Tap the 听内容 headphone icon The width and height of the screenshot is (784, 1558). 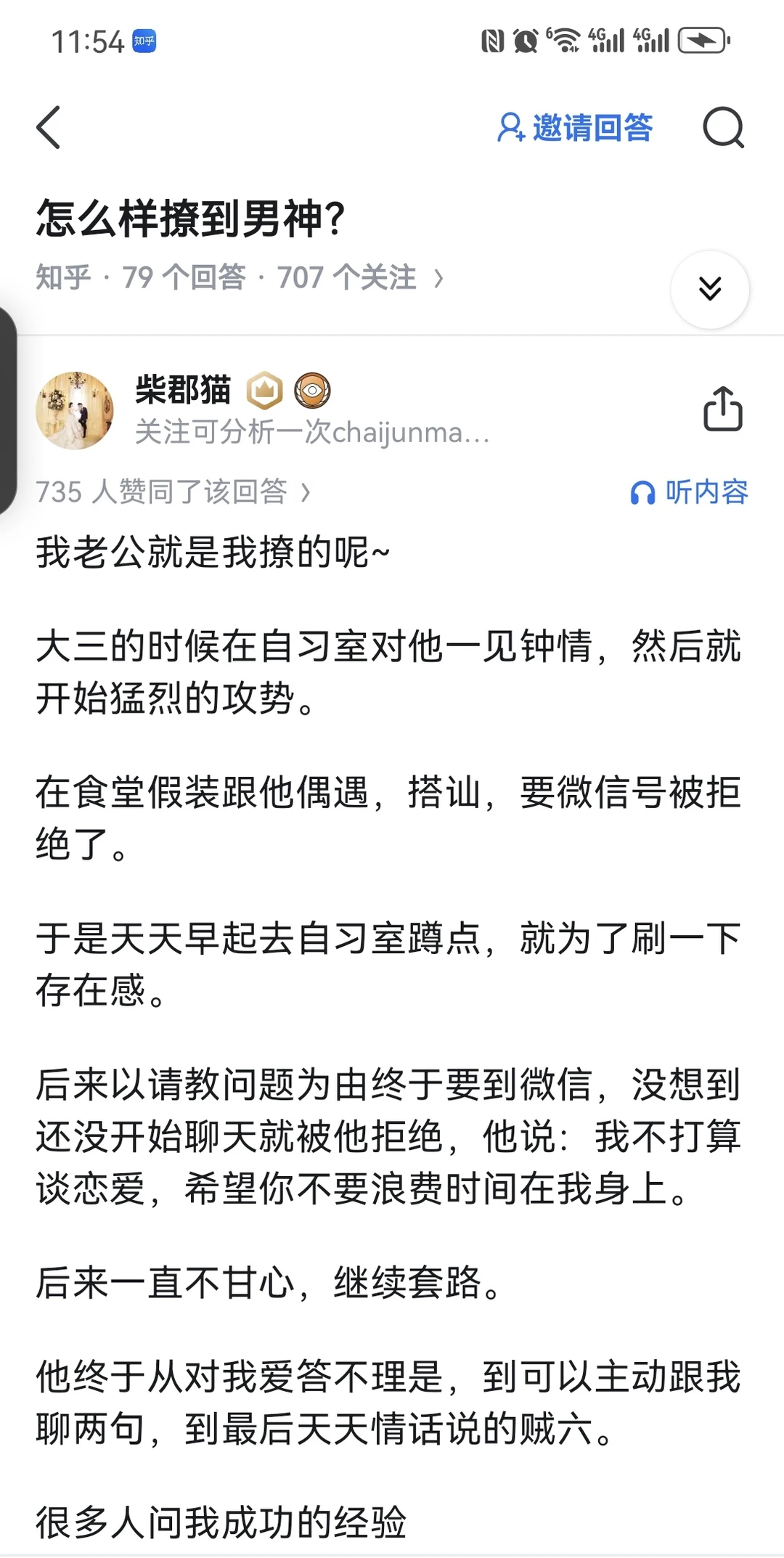(643, 492)
